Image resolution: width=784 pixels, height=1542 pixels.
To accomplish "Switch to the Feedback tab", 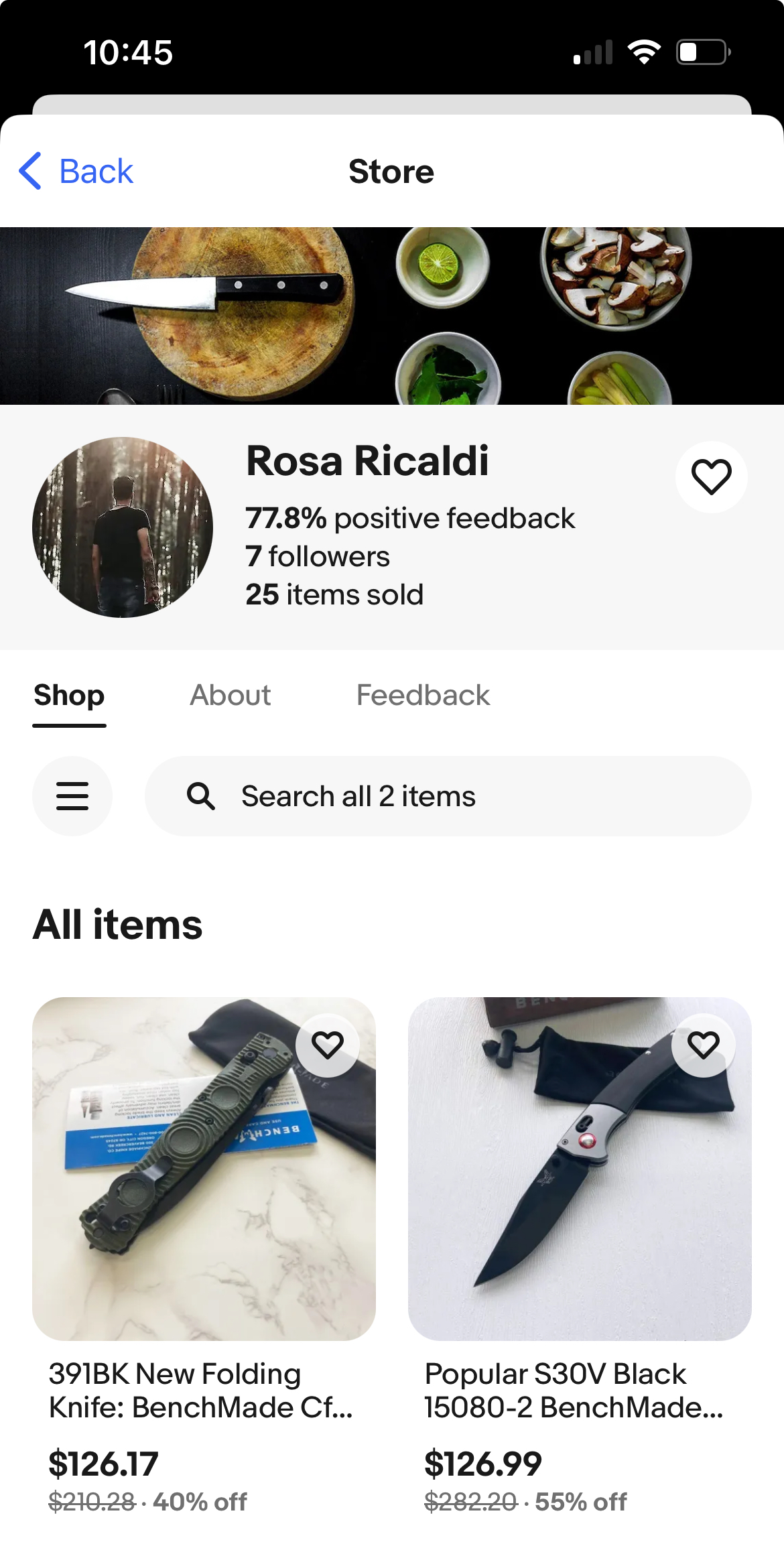I will pyautogui.click(x=423, y=695).
